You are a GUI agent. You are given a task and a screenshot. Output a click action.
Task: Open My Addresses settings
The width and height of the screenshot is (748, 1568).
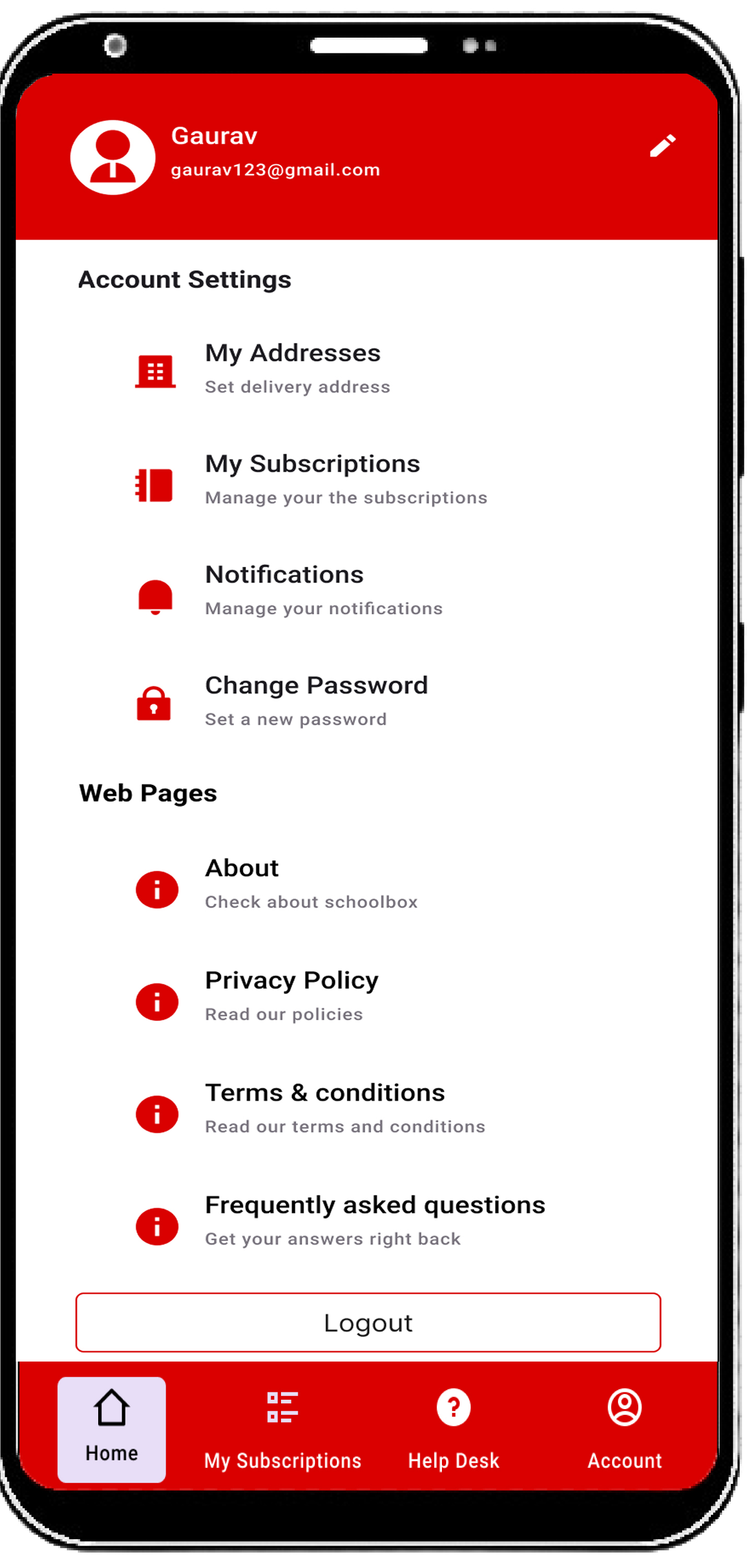293,368
